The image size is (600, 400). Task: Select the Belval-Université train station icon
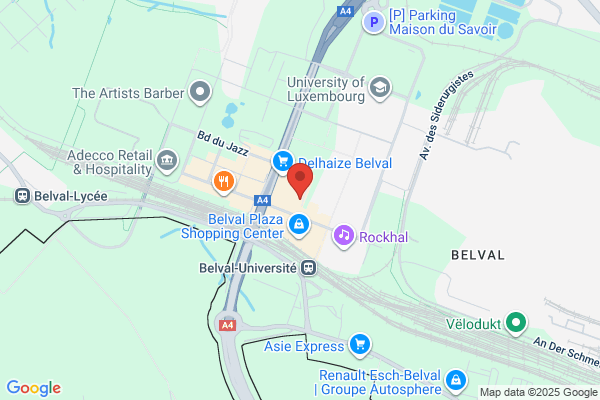click(308, 268)
